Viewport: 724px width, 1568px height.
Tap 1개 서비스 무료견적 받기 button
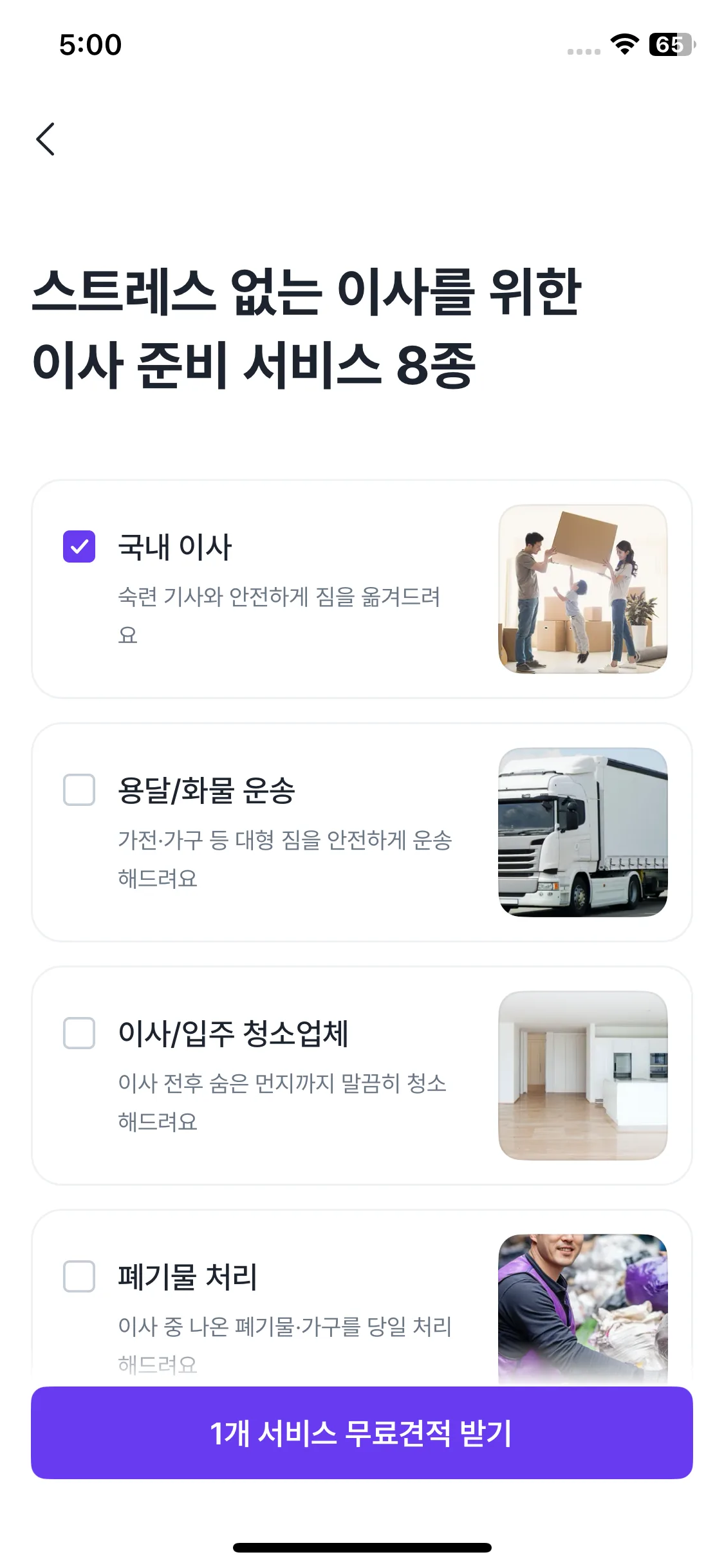[362, 1433]
